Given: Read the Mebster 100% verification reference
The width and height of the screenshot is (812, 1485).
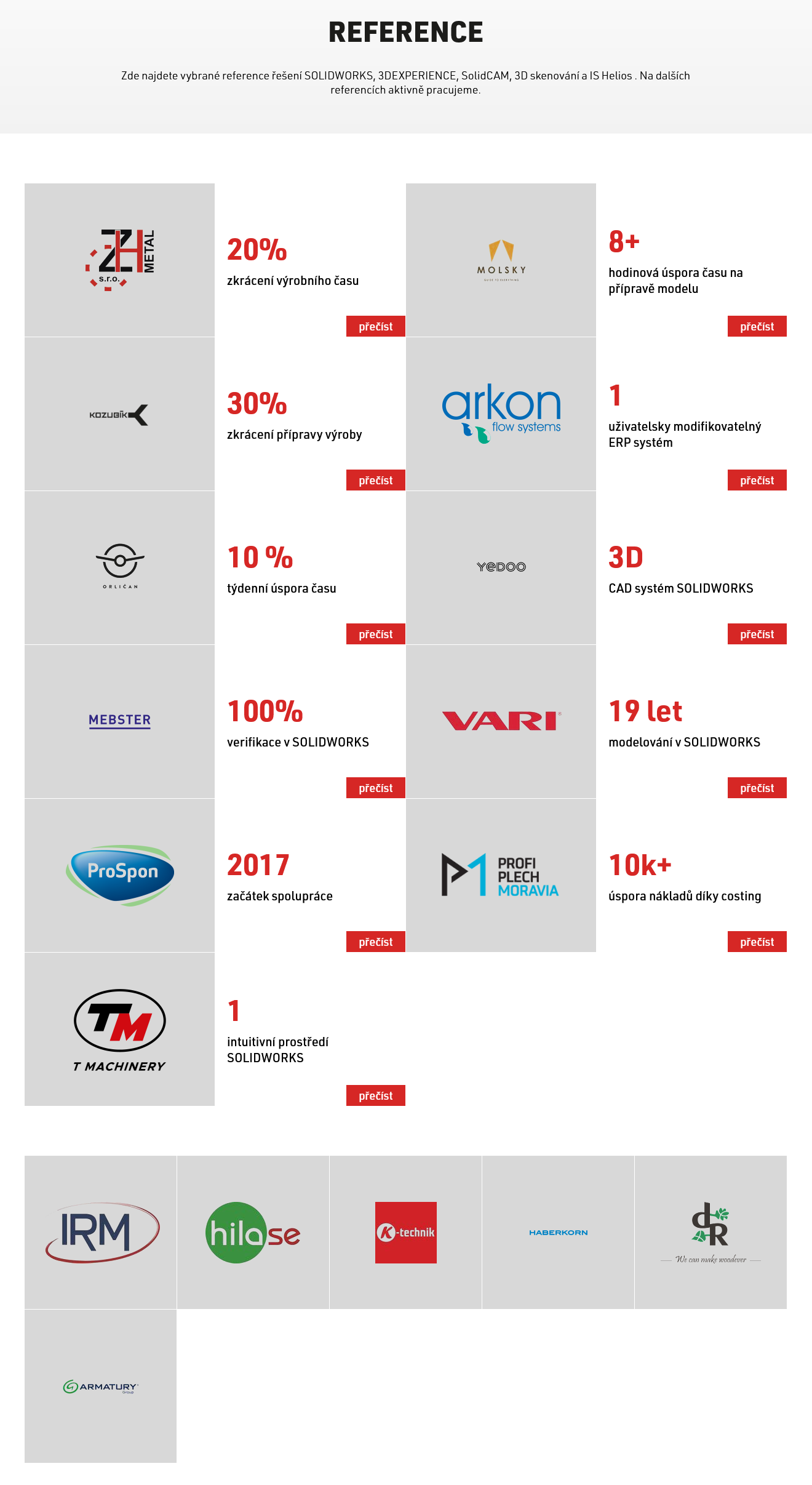Looking at the screenshot, I should (375, 788).
